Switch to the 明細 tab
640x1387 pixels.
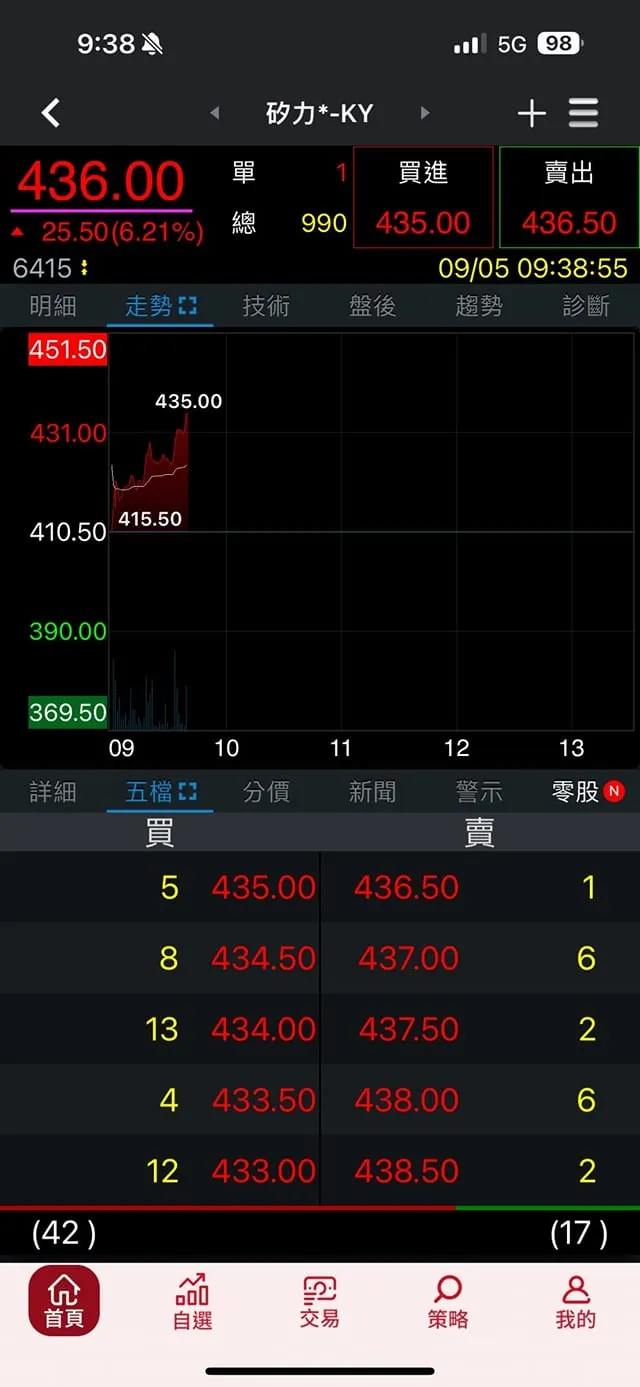coord(53,306)
